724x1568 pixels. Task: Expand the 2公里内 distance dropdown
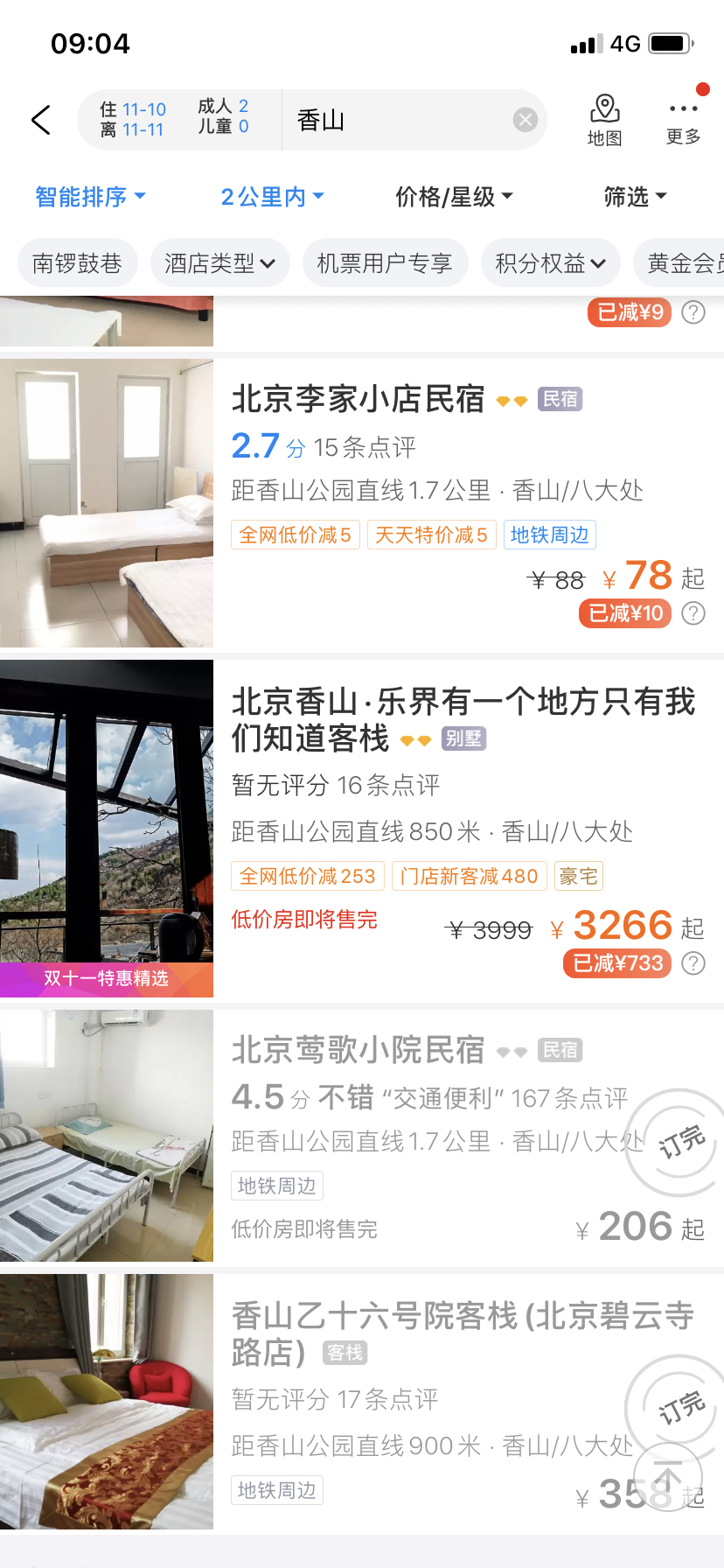coord(272,197)
